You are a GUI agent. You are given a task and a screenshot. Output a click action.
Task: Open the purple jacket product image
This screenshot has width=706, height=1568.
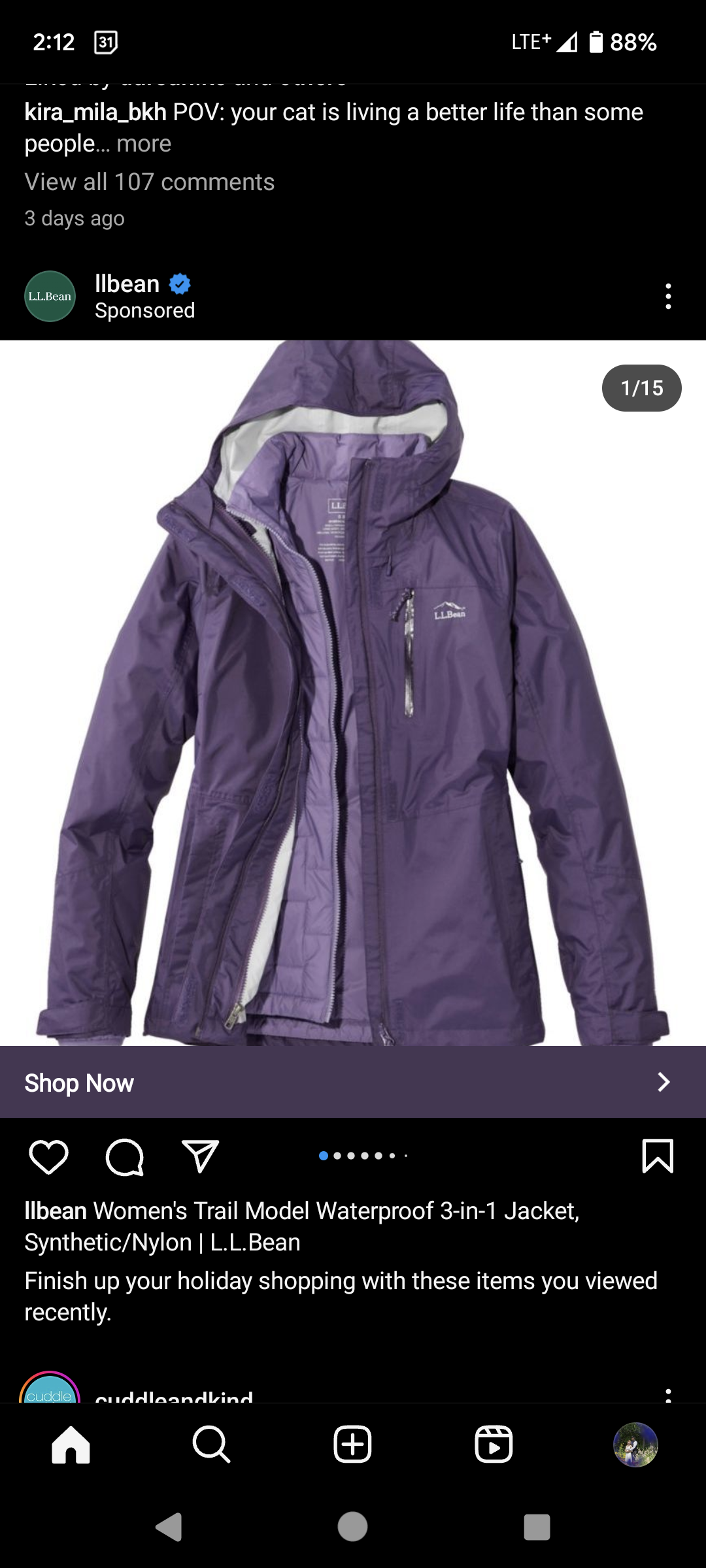tap(353, 693)
